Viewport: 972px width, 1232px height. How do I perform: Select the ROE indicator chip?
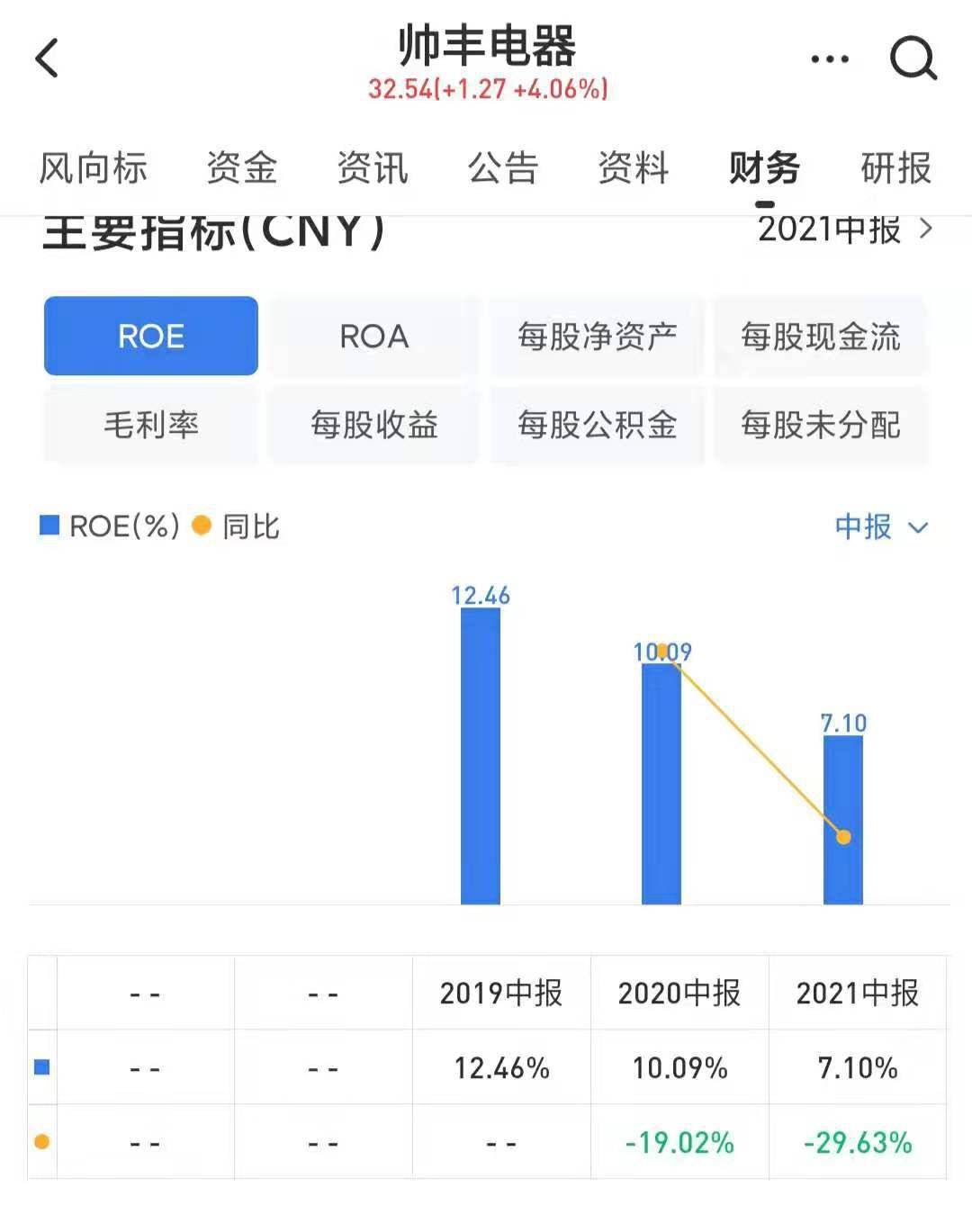(x=150, y=337)
